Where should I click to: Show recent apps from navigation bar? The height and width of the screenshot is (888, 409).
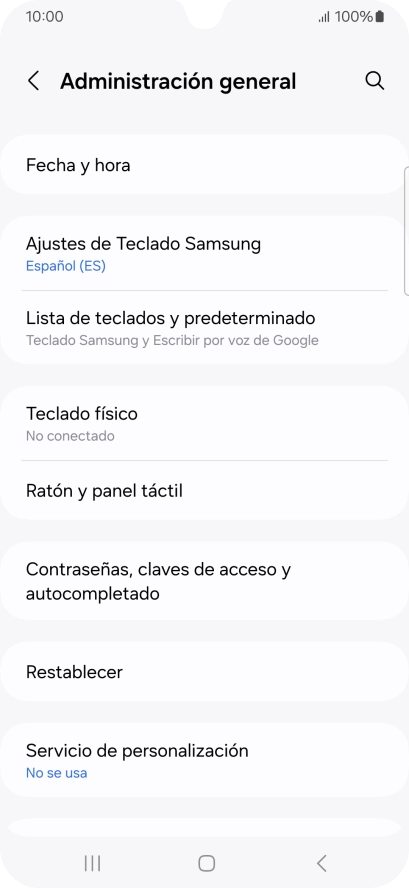point(92,863)
